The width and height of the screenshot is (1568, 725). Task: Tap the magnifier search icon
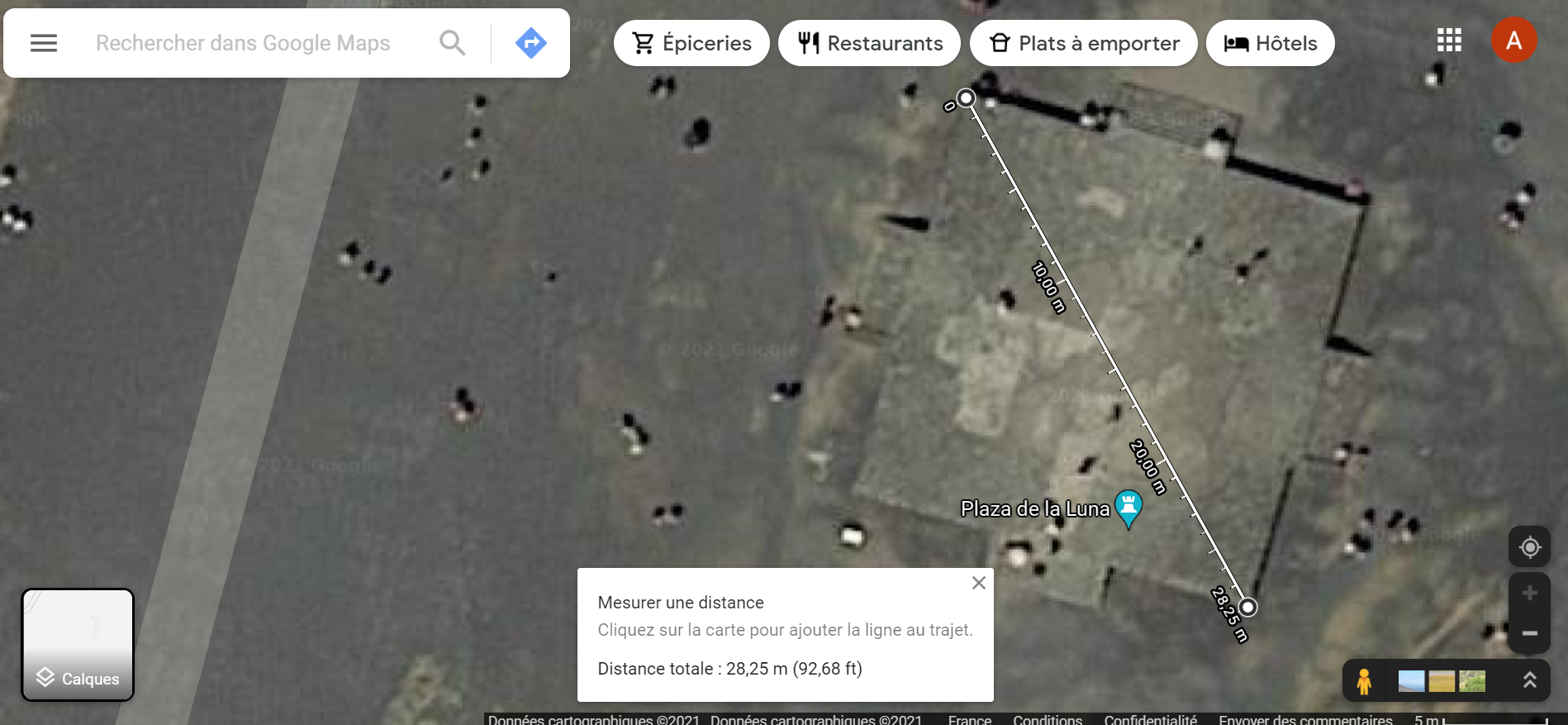[452, 43]
